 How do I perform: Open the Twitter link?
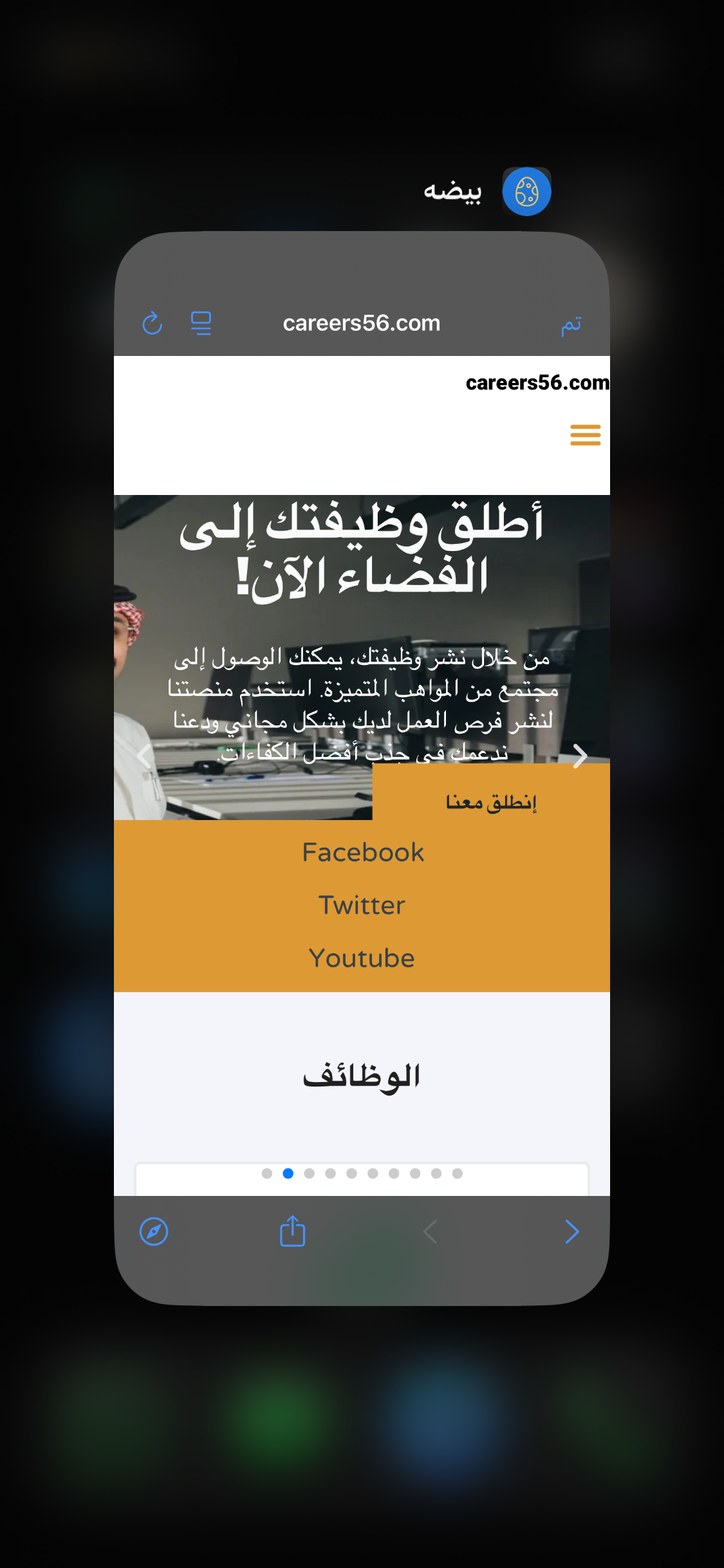click(362, 905)
